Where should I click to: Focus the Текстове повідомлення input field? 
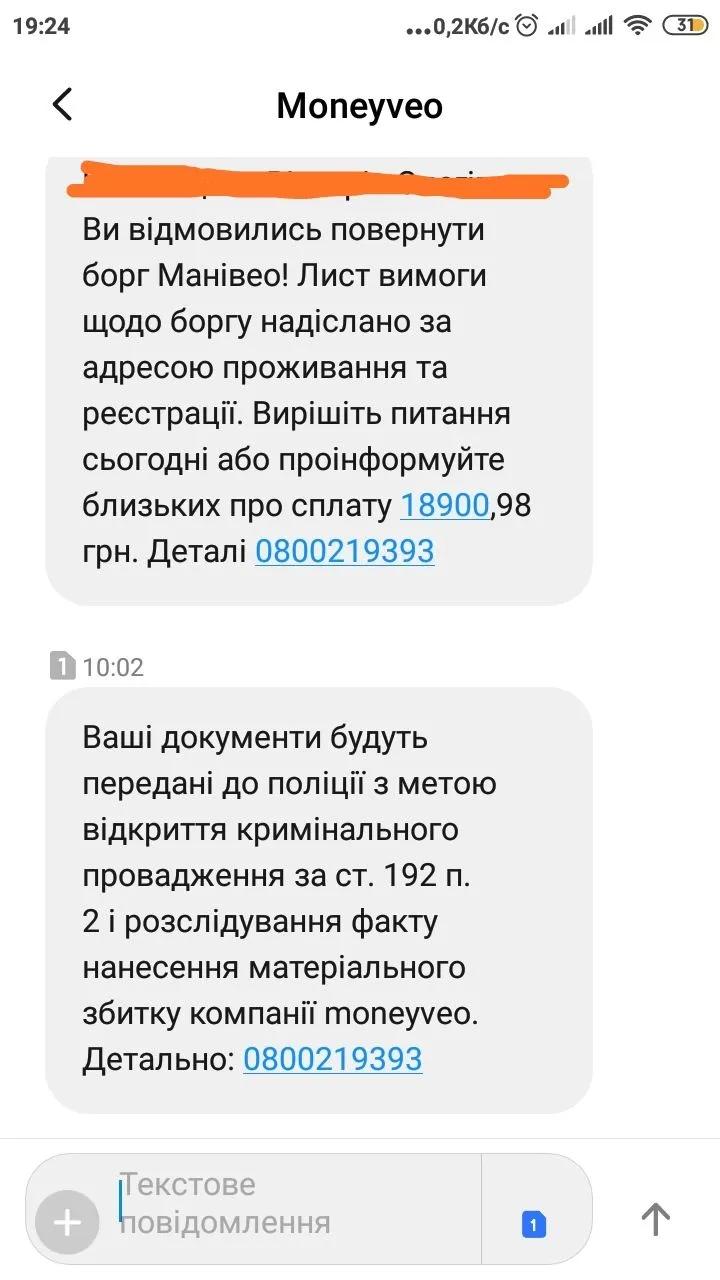[290, 1204]
